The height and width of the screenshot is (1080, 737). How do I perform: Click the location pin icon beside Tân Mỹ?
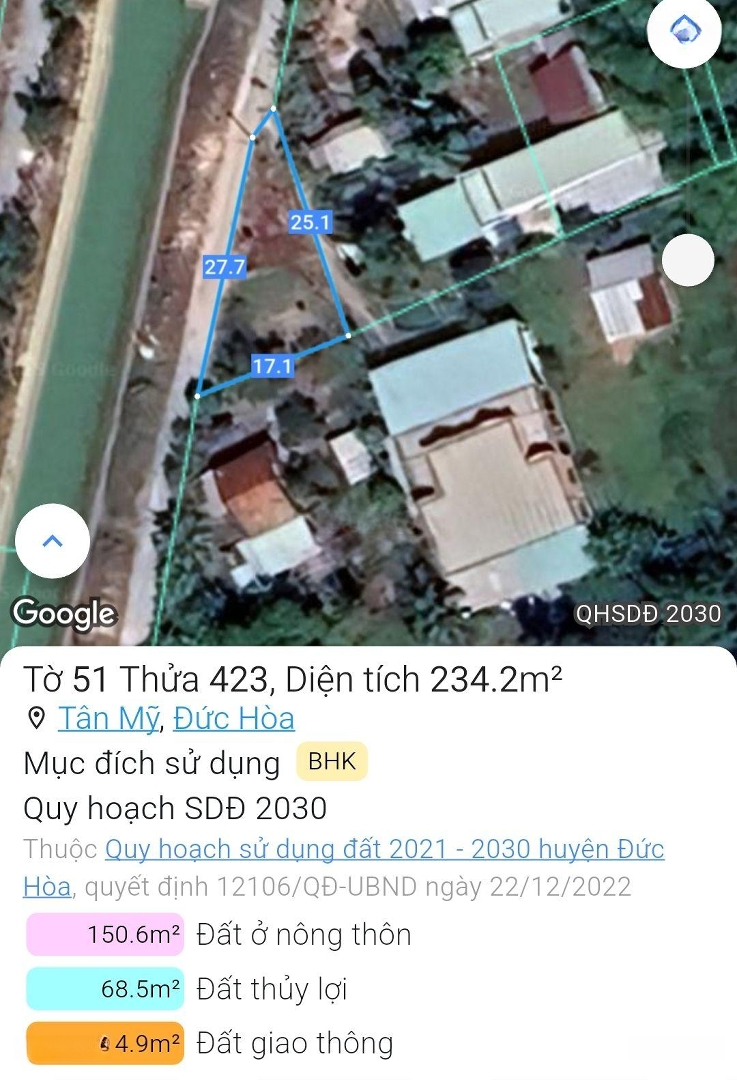[x=34, y=718]
